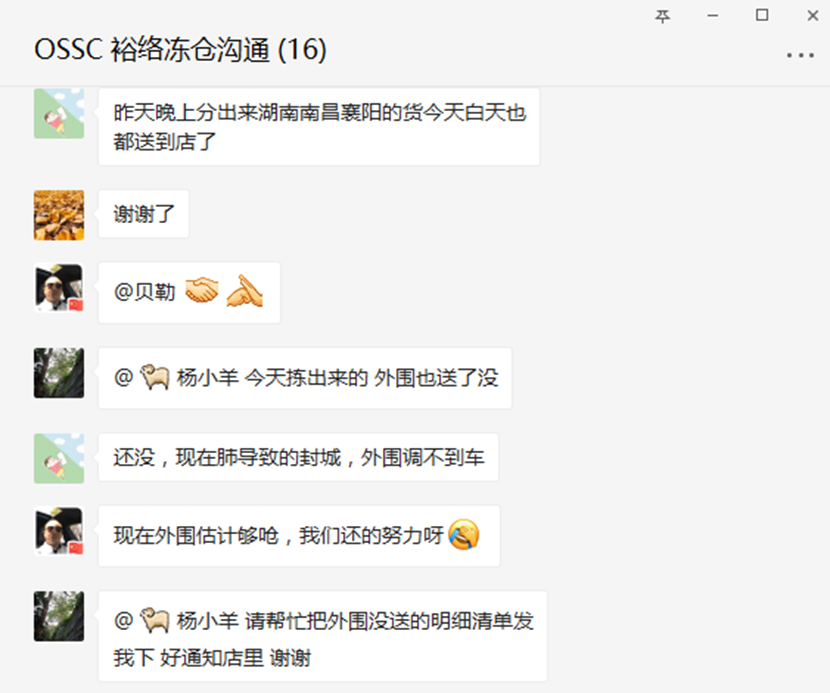The width and height of the screenshot is (830, 693).
Task: Open avatar of sender requesting 明细清单
Action: coord(59,616)
